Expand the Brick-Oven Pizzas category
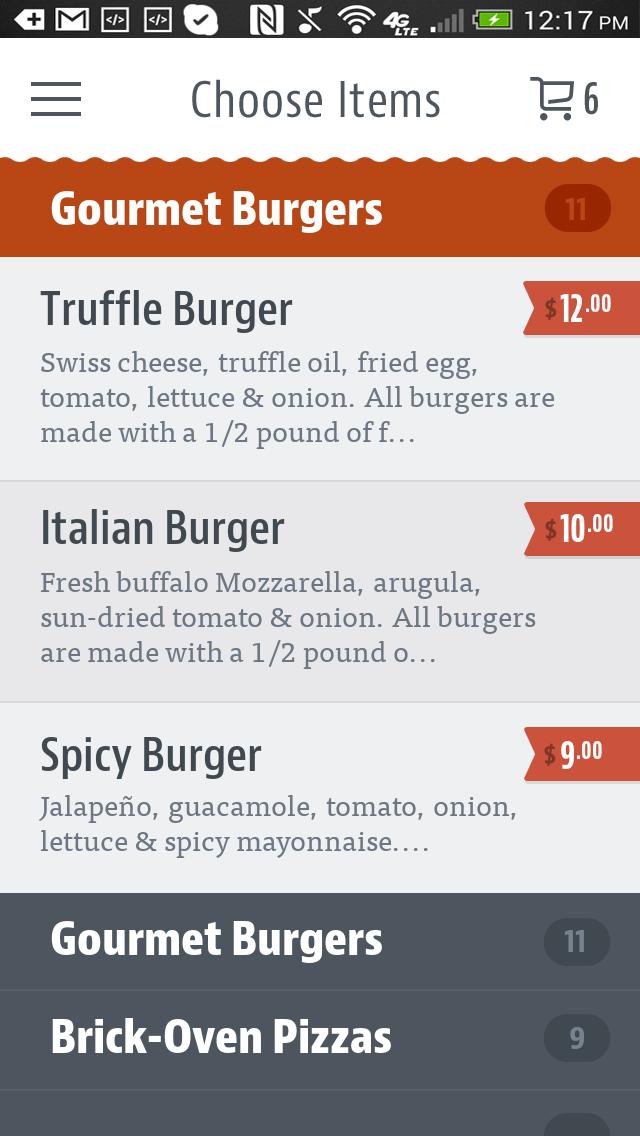640x1136 pixels. point(320,1039)
